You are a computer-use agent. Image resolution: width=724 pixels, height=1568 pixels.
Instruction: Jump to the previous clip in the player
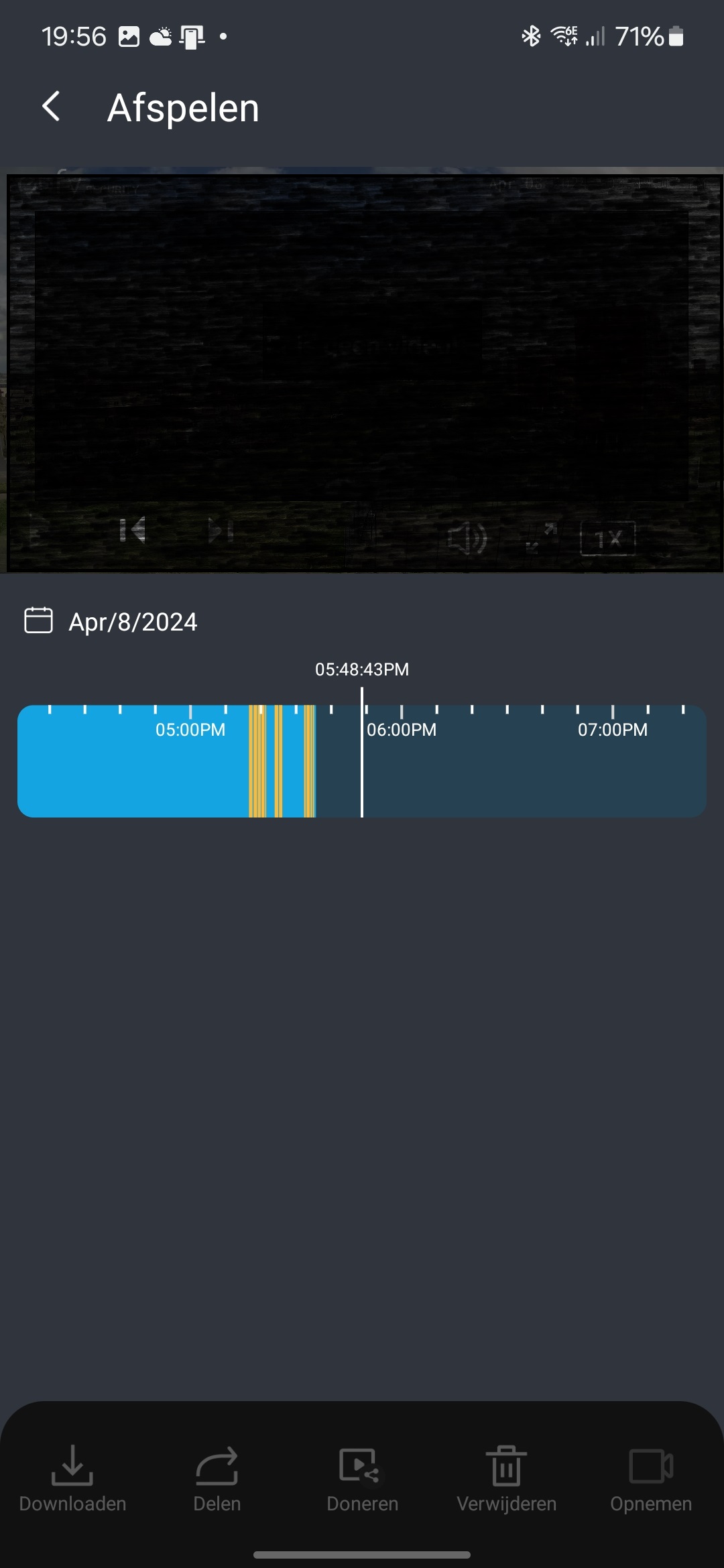tap(133, 531)
